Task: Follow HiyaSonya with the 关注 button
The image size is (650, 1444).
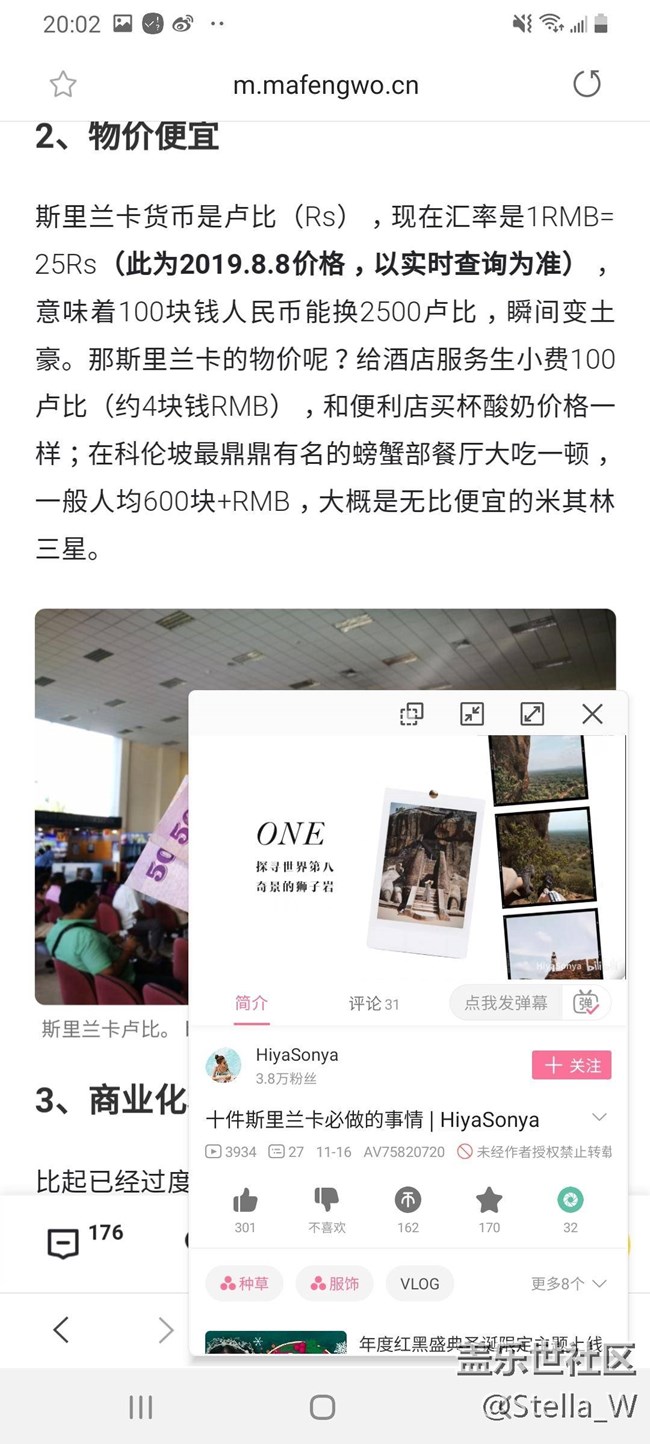Action: pos(571,1065)
